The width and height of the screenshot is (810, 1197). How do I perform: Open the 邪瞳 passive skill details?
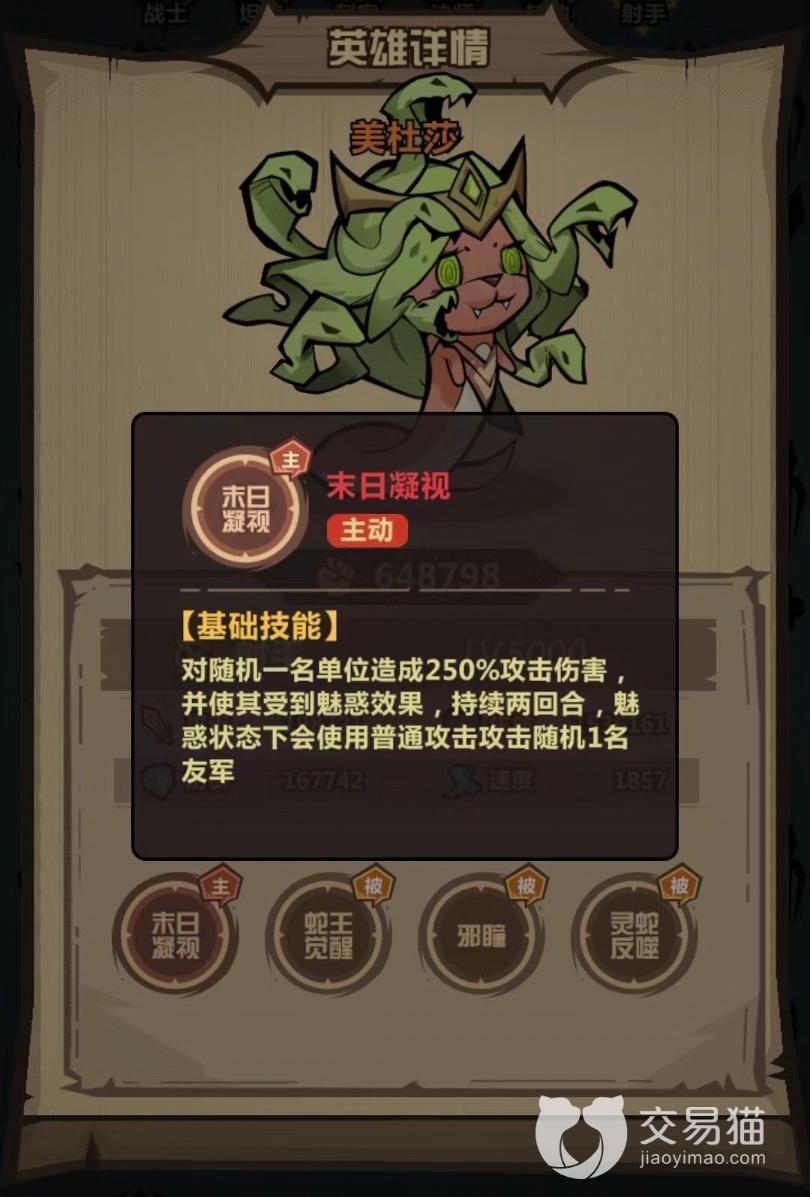tap(481, 935)
